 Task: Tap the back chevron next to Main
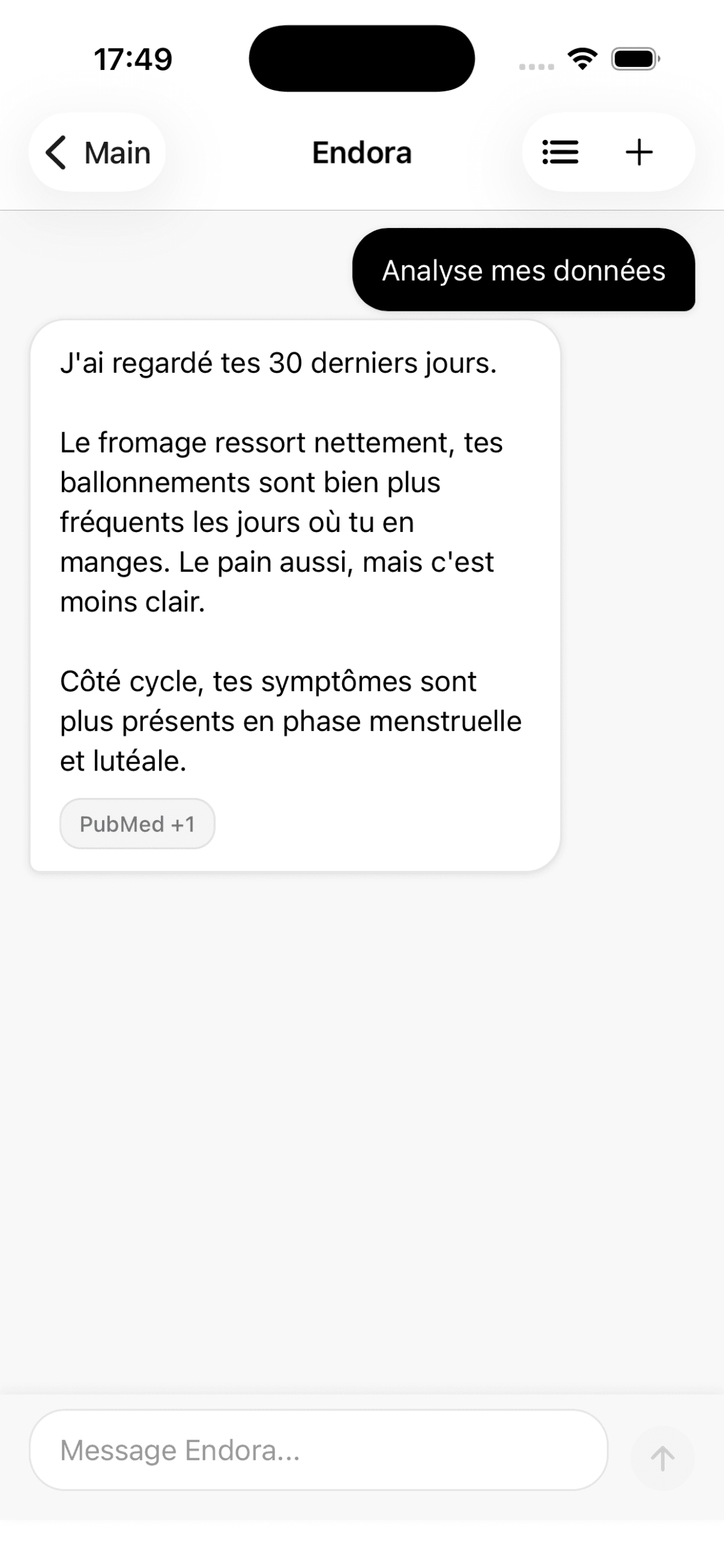point(55,152)
